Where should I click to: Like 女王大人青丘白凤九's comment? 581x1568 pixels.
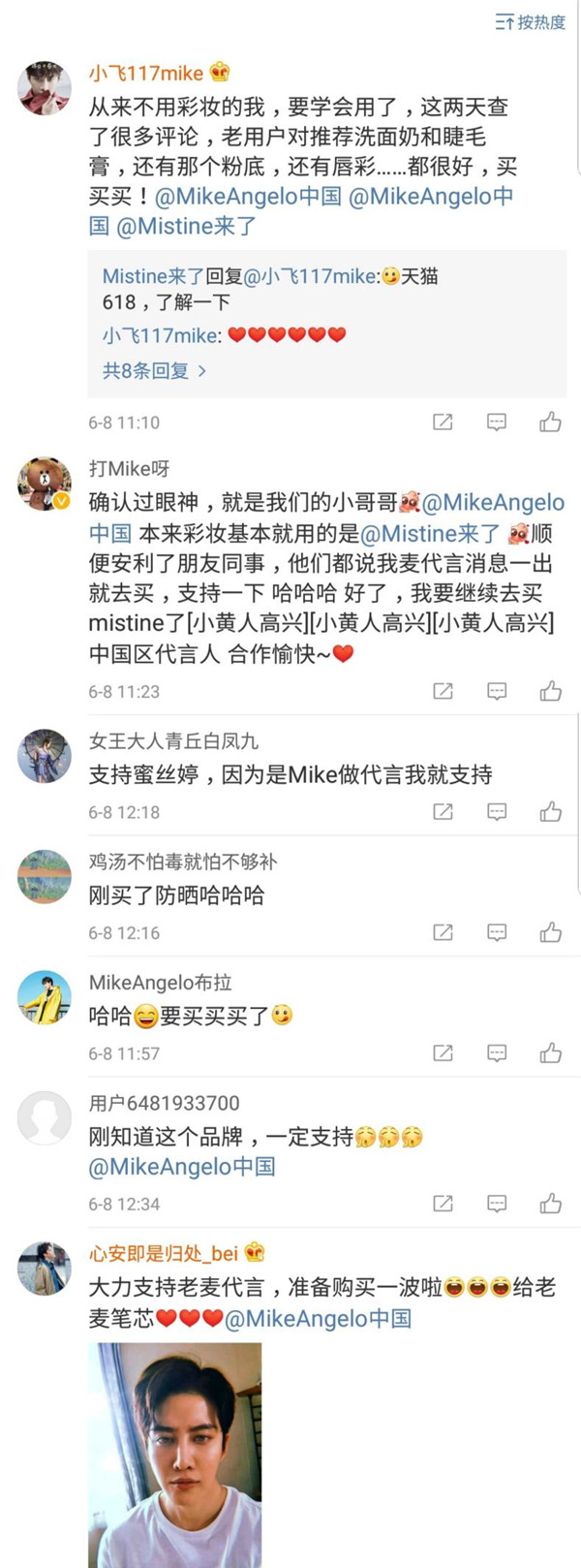pyautogui.click(x=550, y=812)
